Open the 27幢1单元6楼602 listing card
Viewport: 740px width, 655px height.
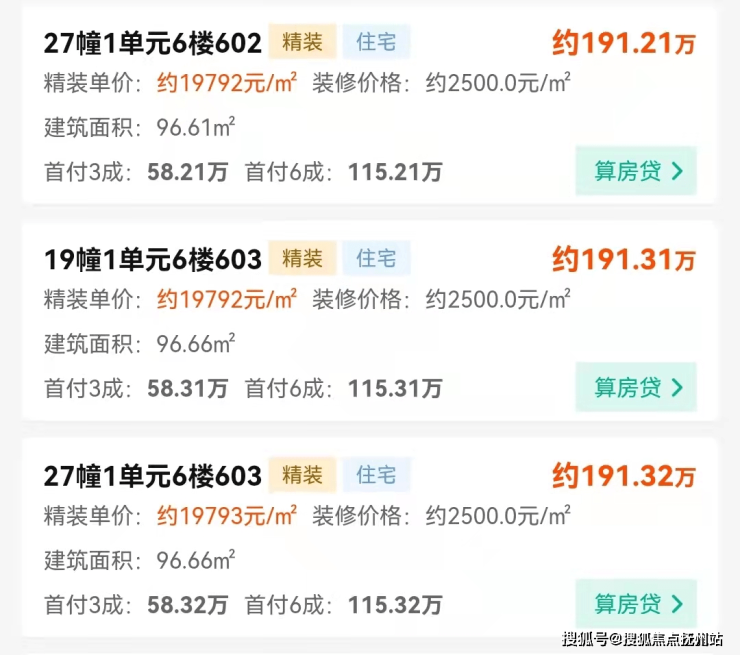153,43
